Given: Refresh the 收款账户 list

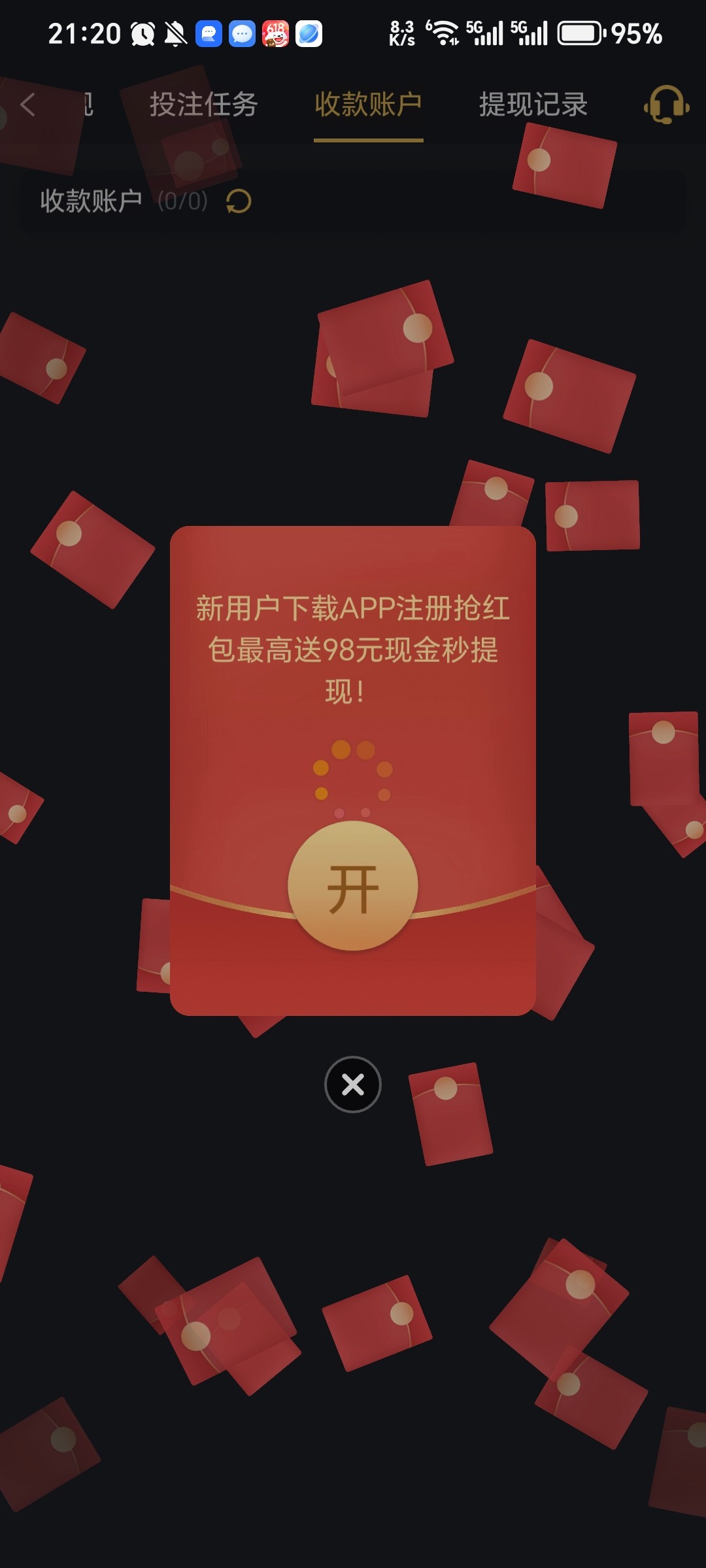Looking at the screenshot, I should [239, 201].
